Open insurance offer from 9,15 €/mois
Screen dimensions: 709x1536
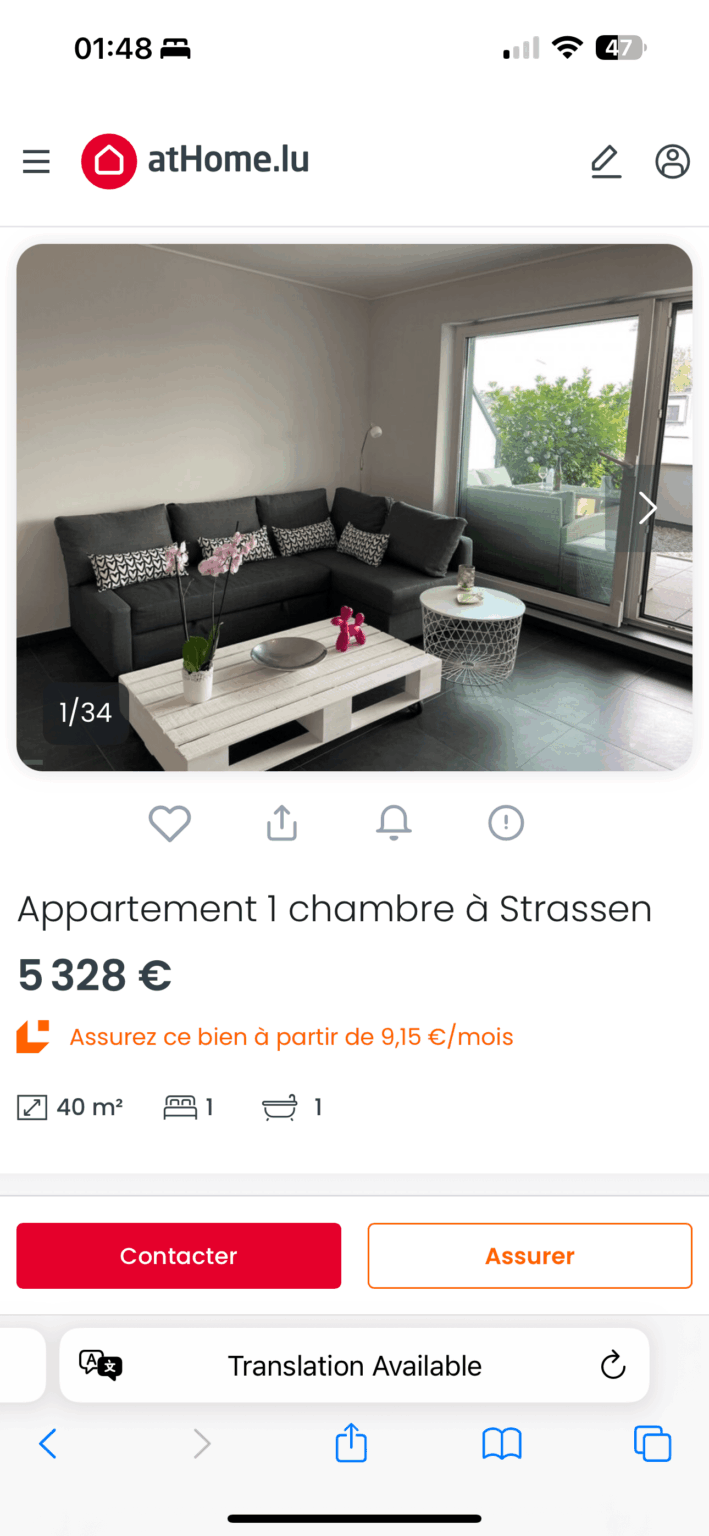tap(291, 1037)
